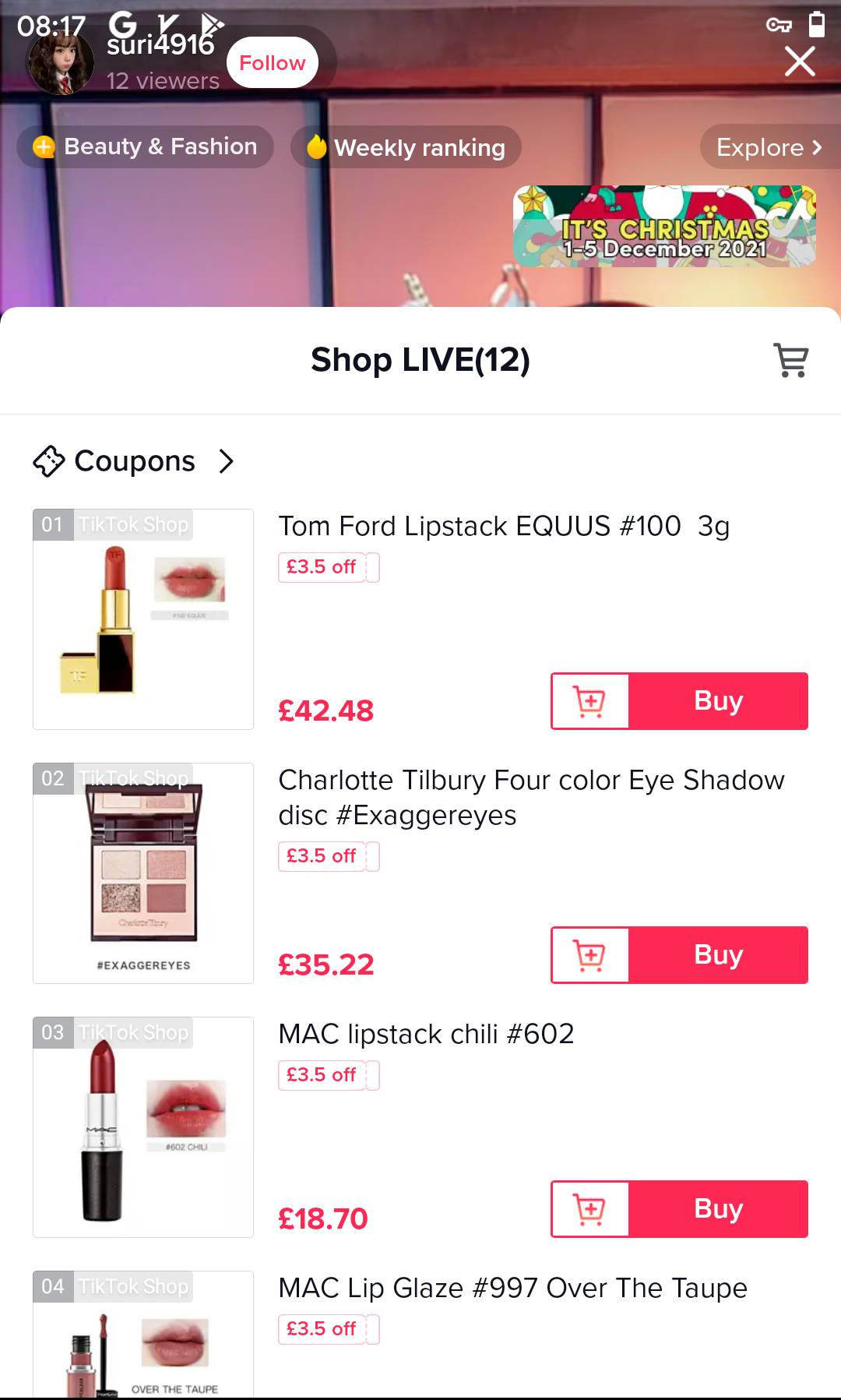Image resolution: width=841 pixels, height=1400 pixels.
Task: Add MAC chili lipstick to cart
Action: point(590,1209)
